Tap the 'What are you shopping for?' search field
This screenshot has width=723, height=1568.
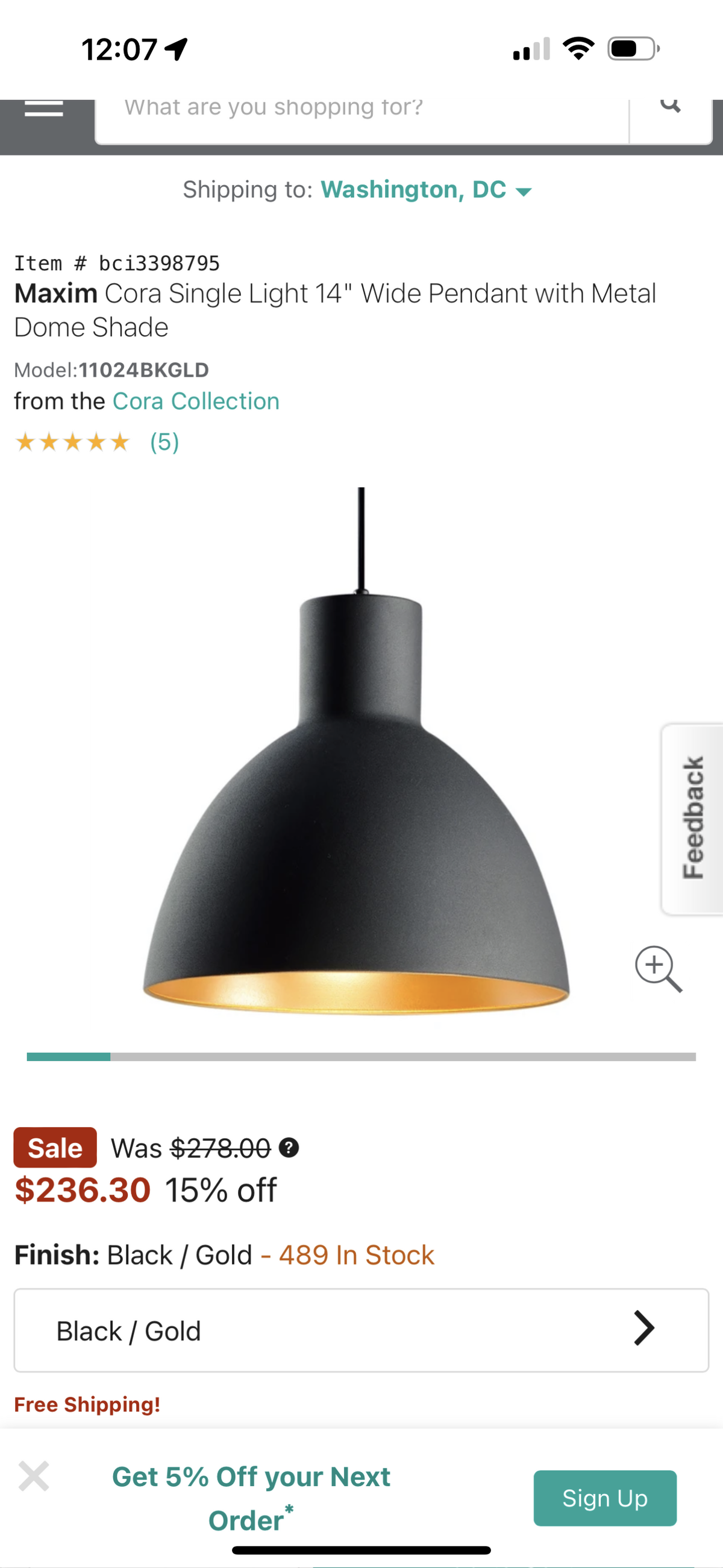[361, 116]
